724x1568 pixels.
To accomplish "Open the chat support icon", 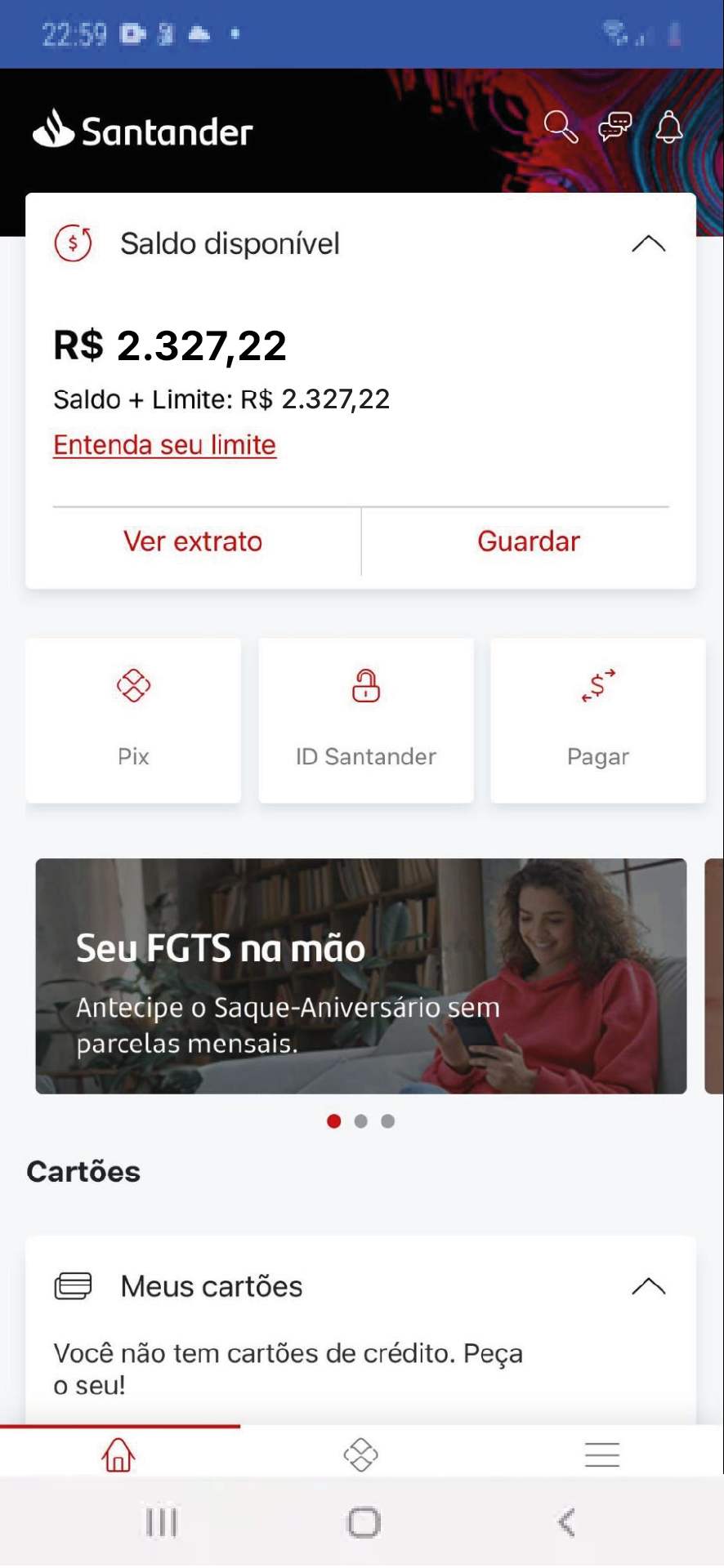I will [615, 127].
